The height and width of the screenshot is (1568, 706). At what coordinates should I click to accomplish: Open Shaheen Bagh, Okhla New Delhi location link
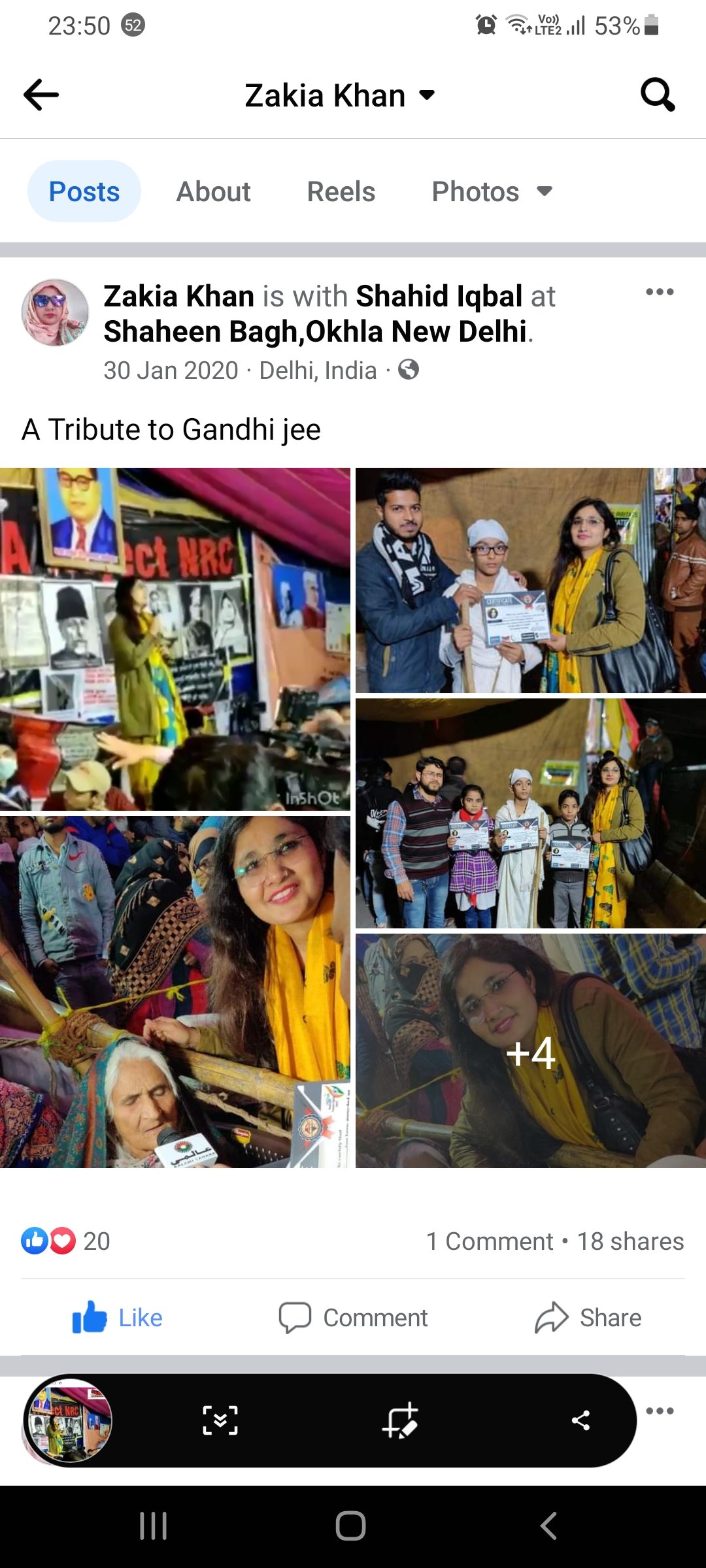tap(315, 332)
